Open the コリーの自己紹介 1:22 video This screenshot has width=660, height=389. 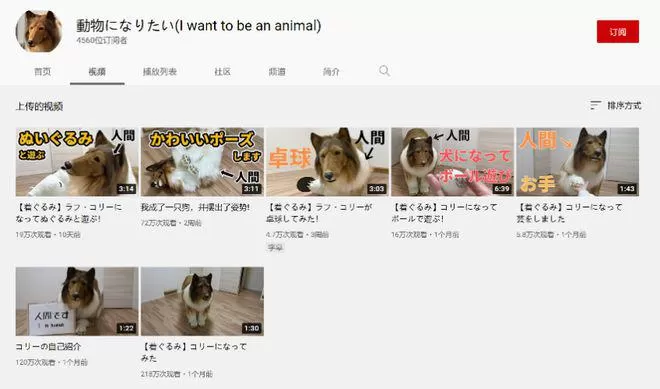pyautogui.click(x=77, y=301)
